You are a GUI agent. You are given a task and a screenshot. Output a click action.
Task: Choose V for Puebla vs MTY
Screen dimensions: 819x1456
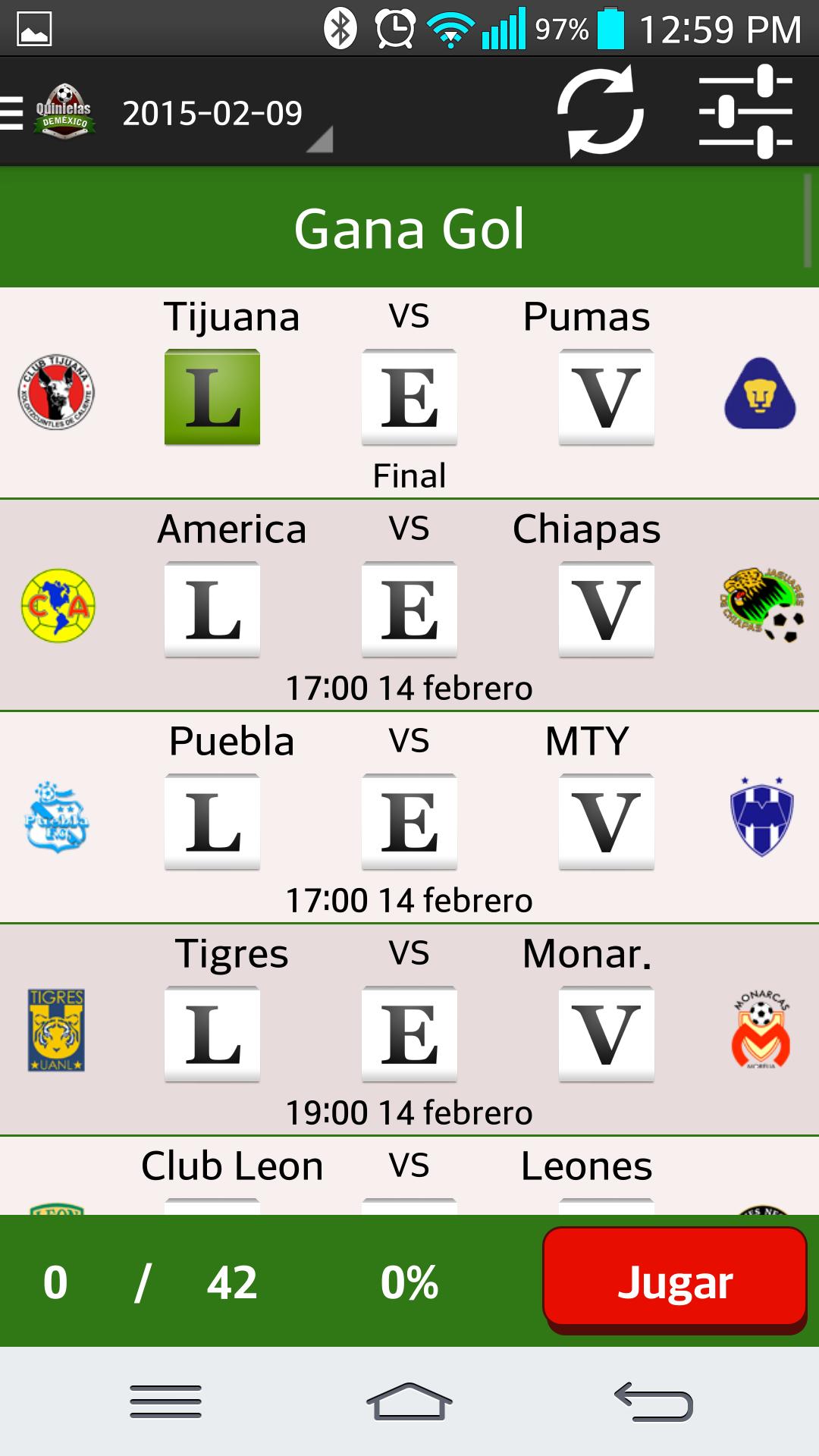[x=607, y=822]
